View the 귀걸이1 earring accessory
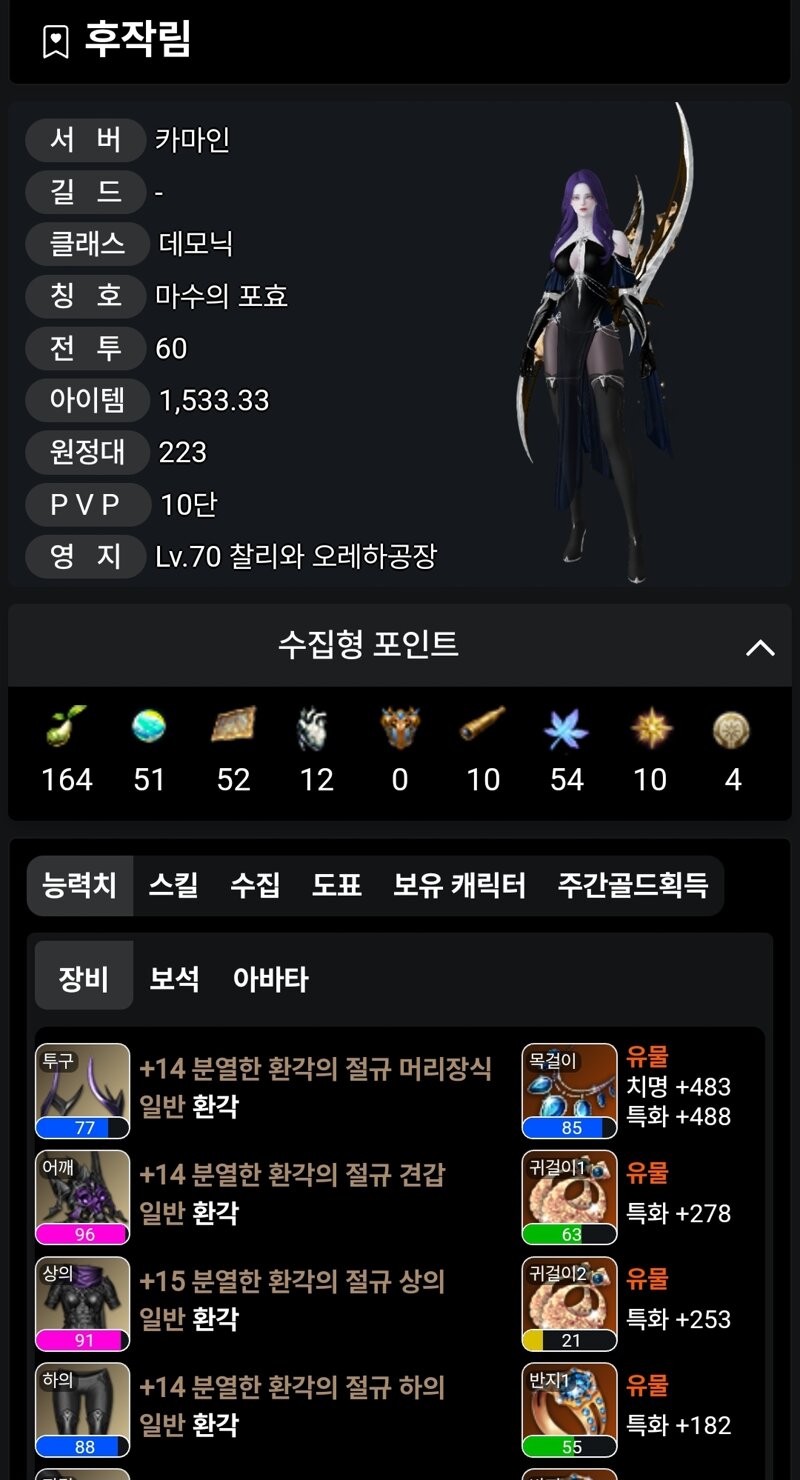 (x=570, y=1197)
